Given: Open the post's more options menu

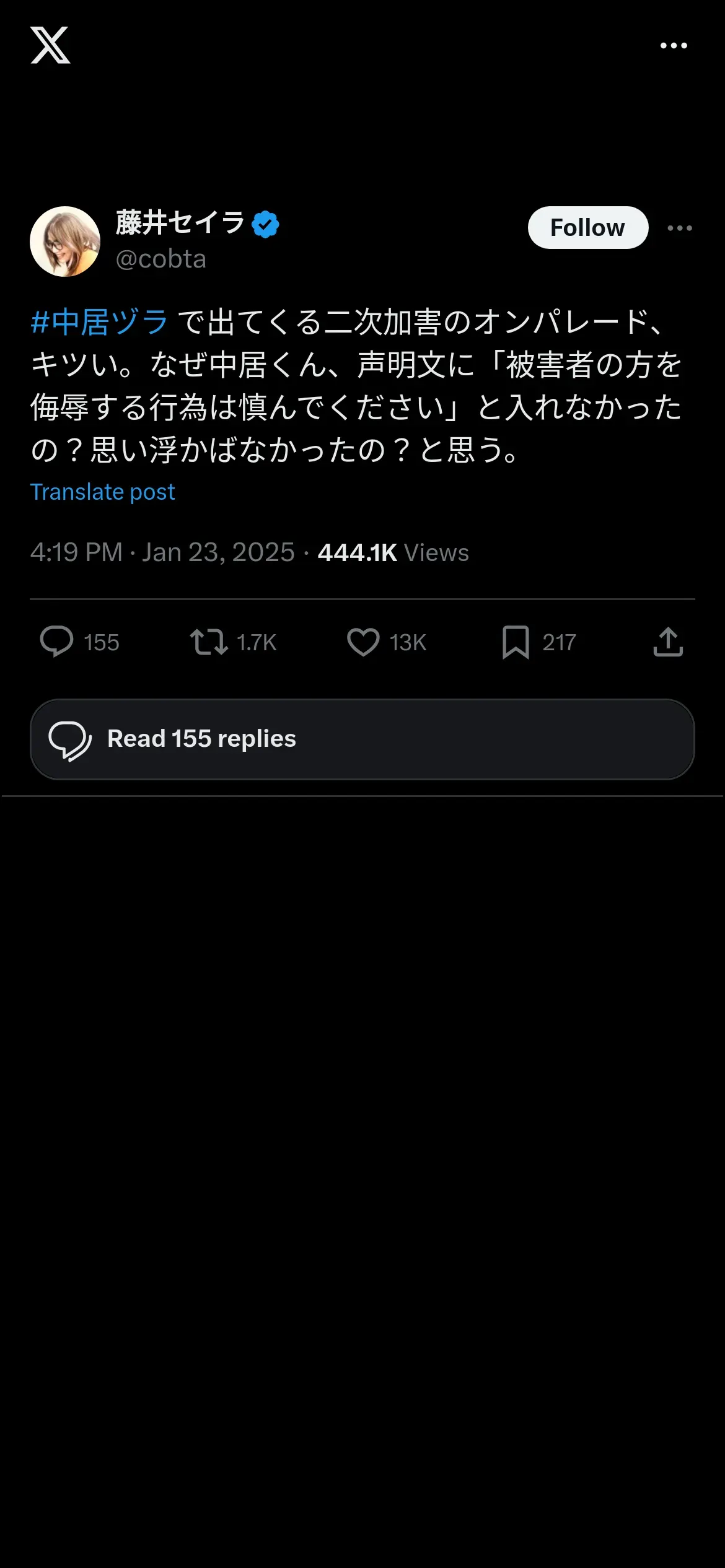Looking at the screenshot, I should (680, 228).
